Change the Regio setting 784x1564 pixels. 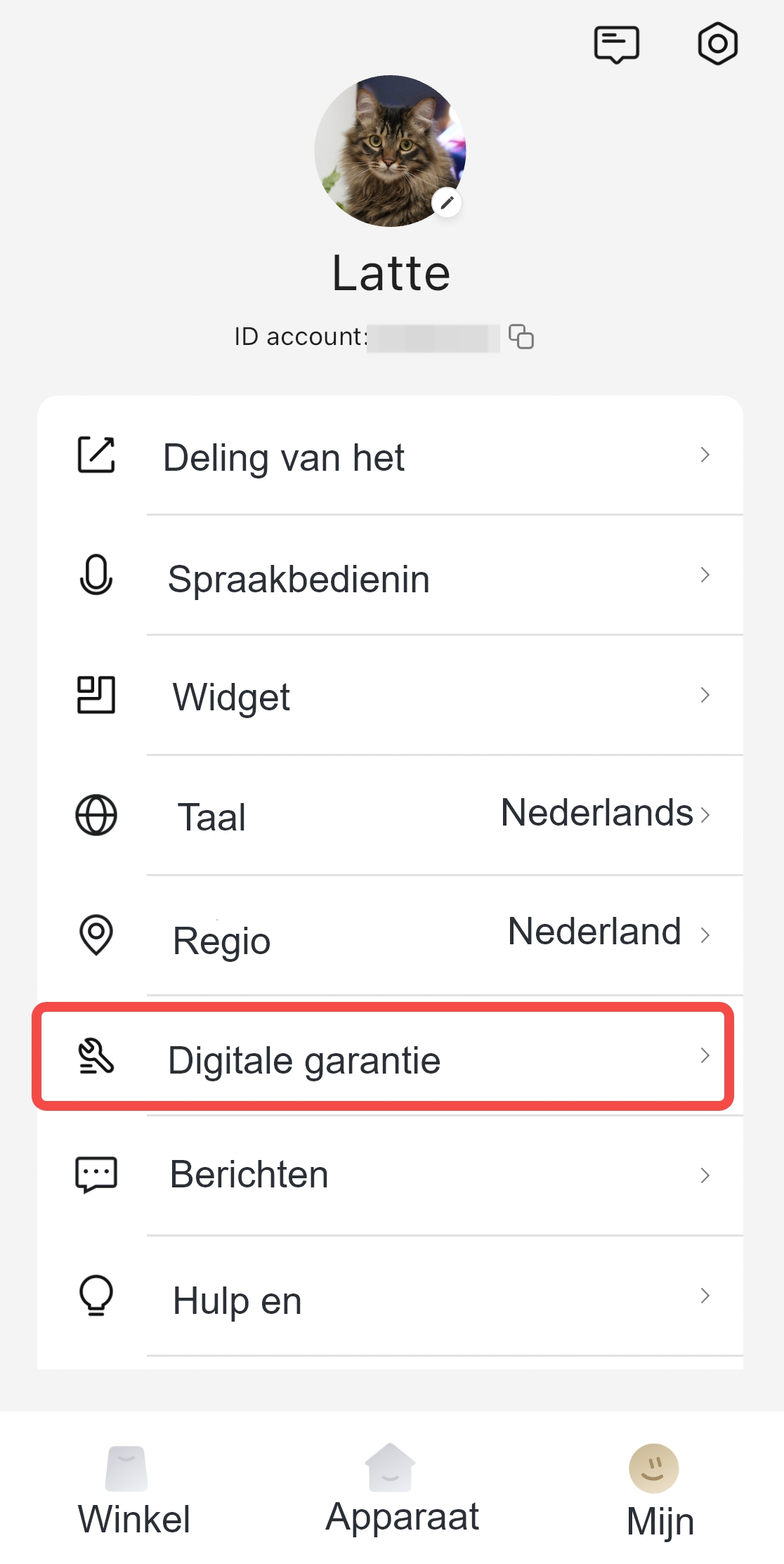coord(390,936)
